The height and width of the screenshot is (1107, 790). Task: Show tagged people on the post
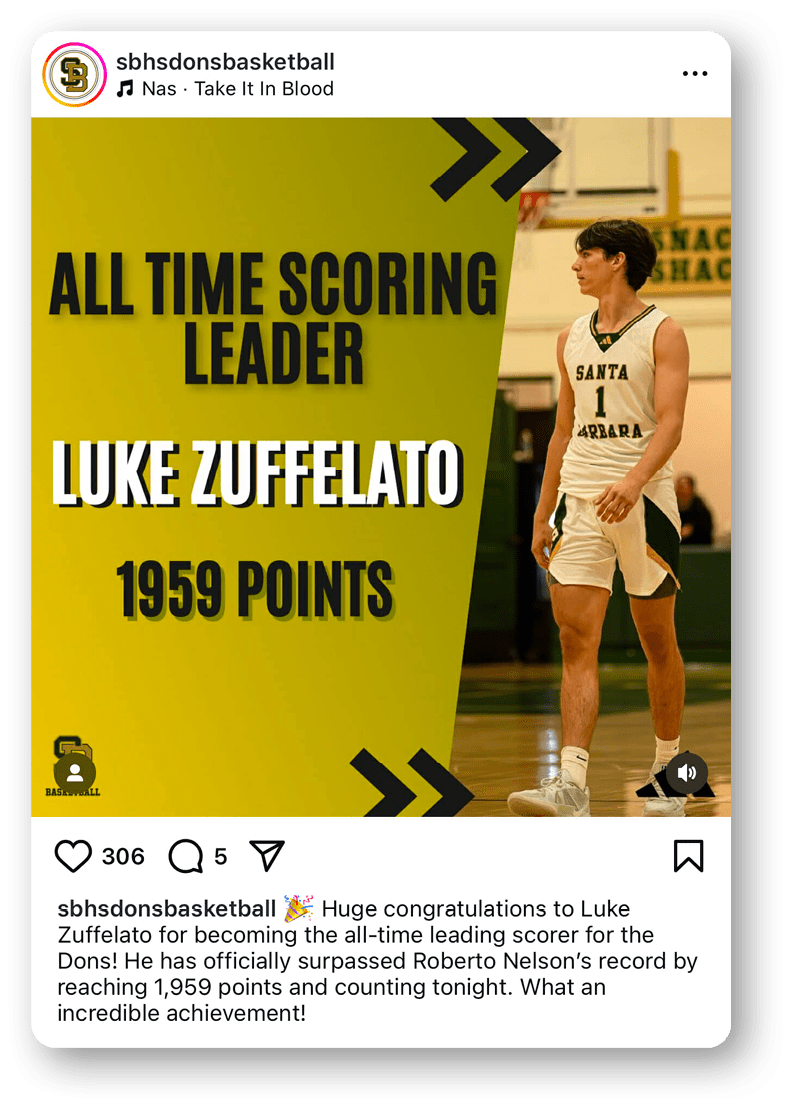(x=75, y=773)
